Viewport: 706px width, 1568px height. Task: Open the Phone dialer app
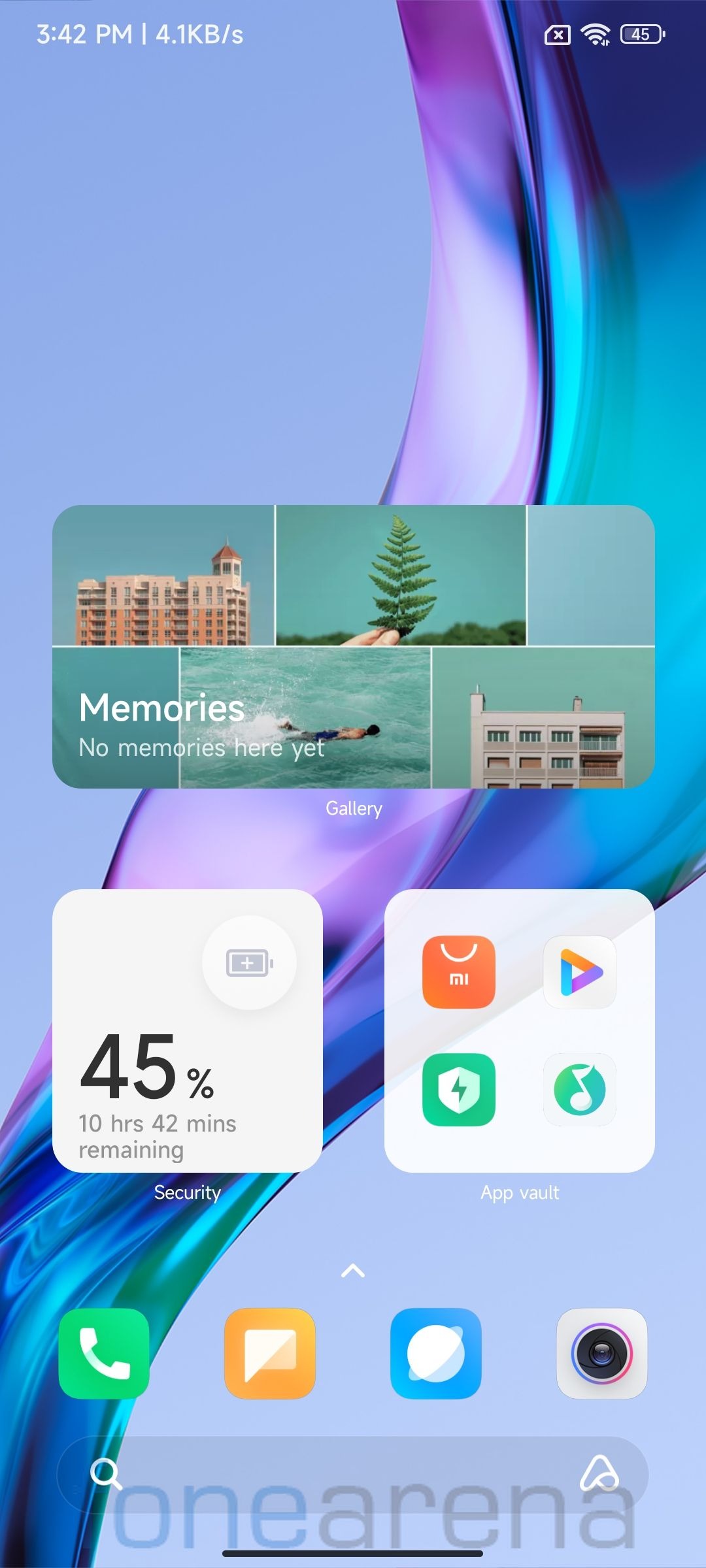click(x=104, y=1354)
